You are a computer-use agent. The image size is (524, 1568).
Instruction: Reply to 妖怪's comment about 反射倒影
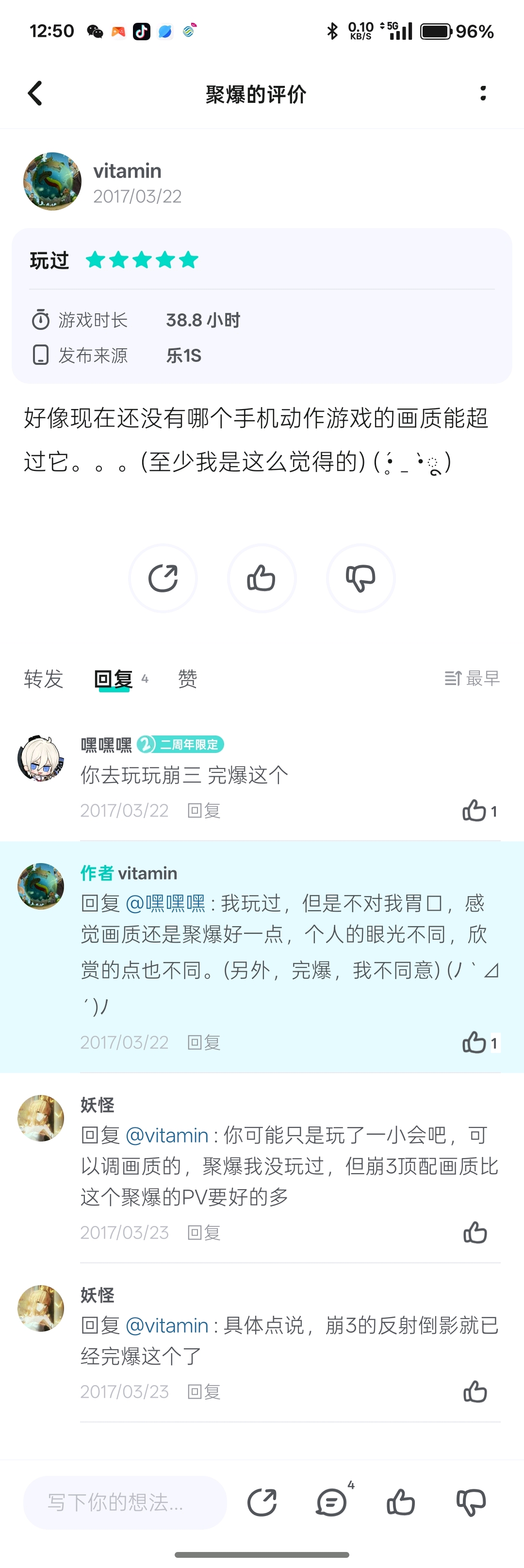pos(203,1391)
